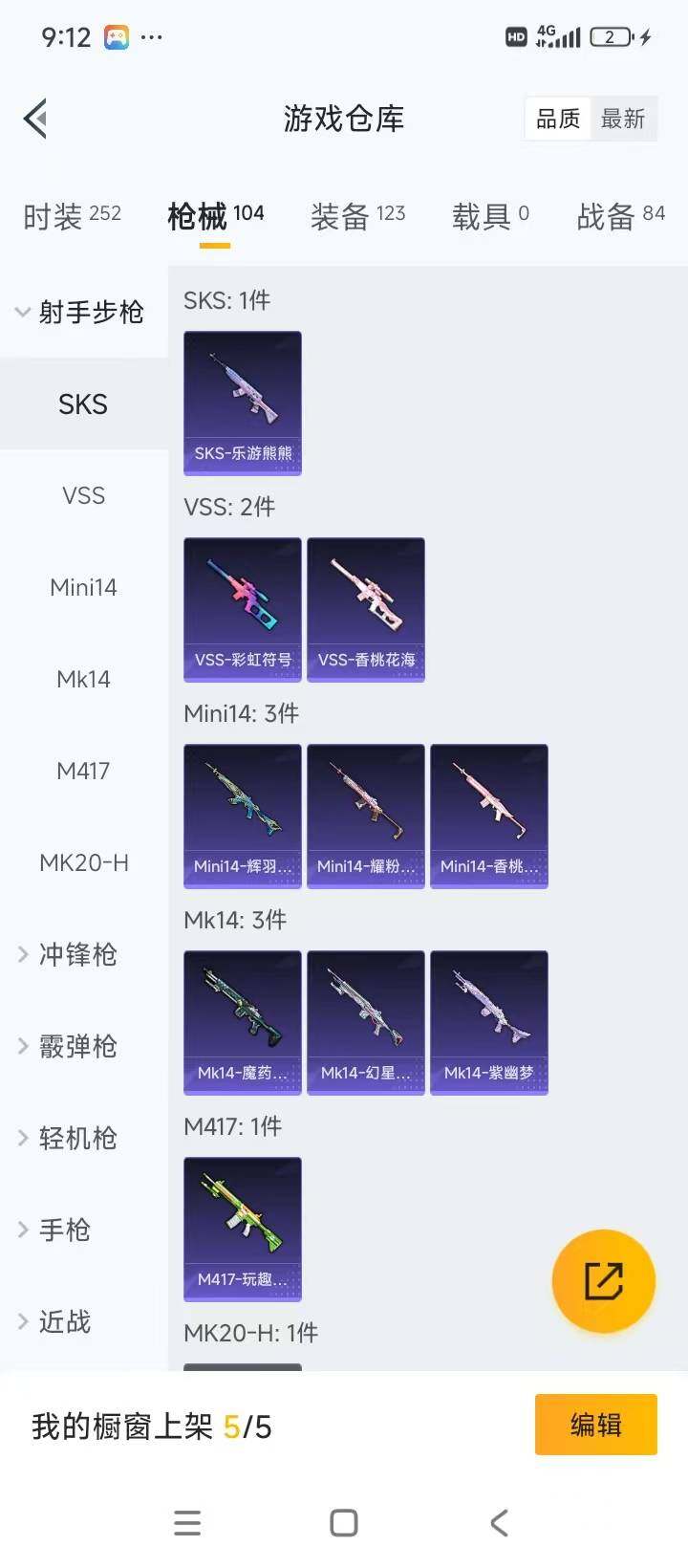
Task: Open the Mk14-紫幽梦 skin
Action: [489, 1022]
